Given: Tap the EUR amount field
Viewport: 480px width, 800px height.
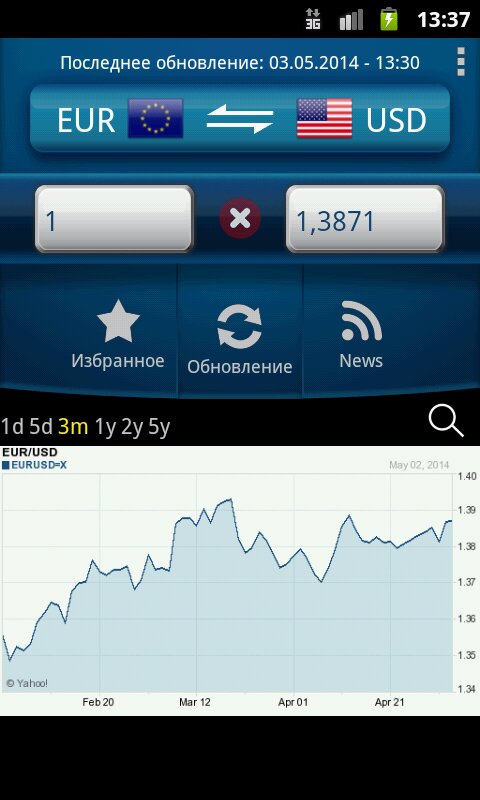Looking at the screenshot, I should click(114, 219).
